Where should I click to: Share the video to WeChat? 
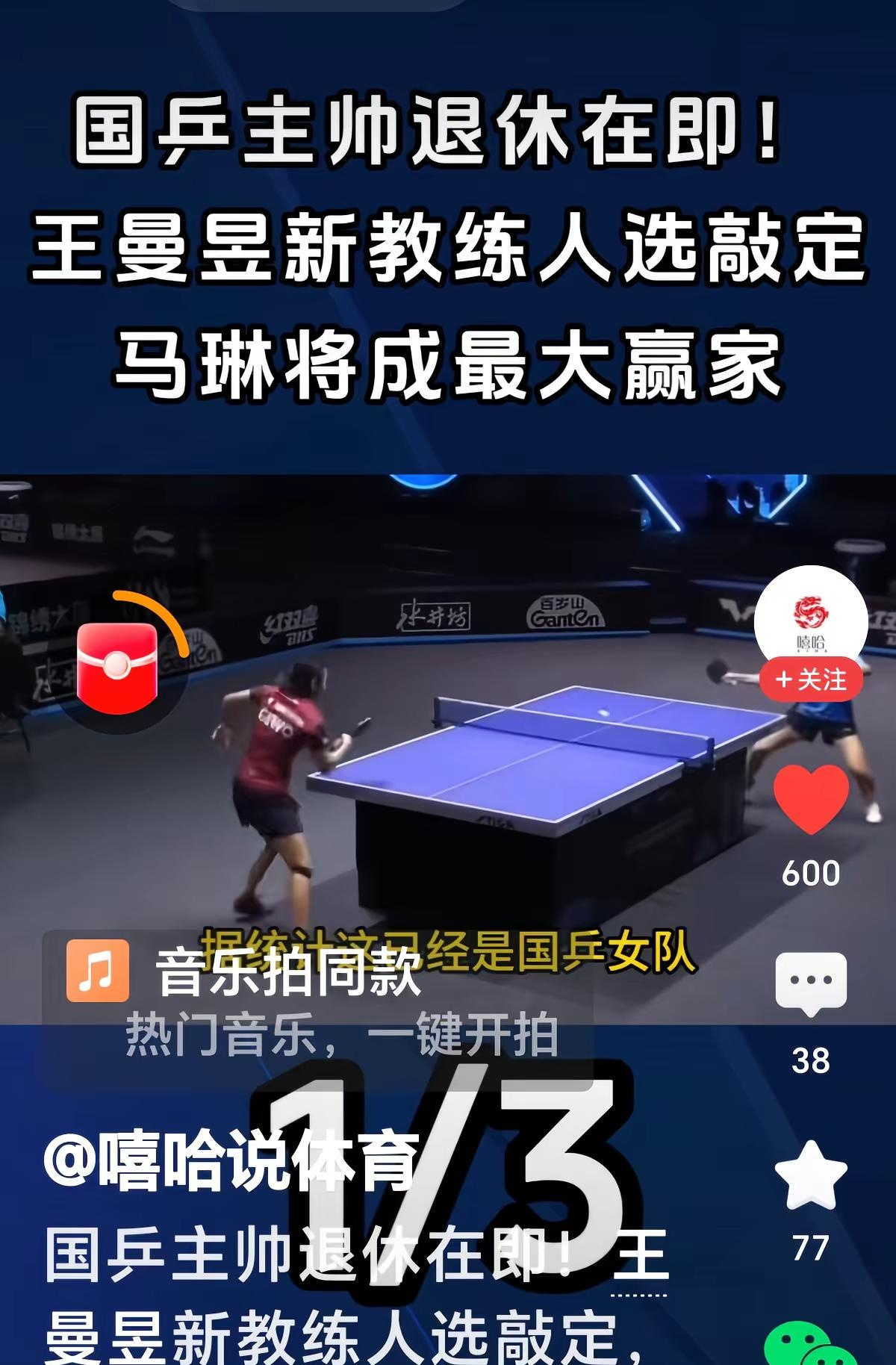pos(809,1346)
